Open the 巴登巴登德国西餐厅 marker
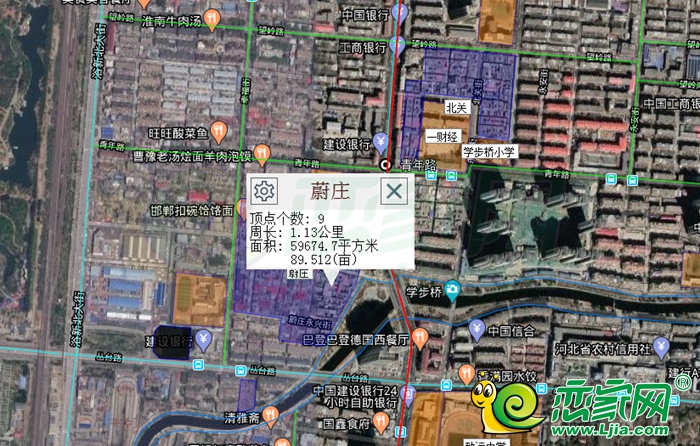The width and height of the screenshot is (700, 446). click(420, 337)
